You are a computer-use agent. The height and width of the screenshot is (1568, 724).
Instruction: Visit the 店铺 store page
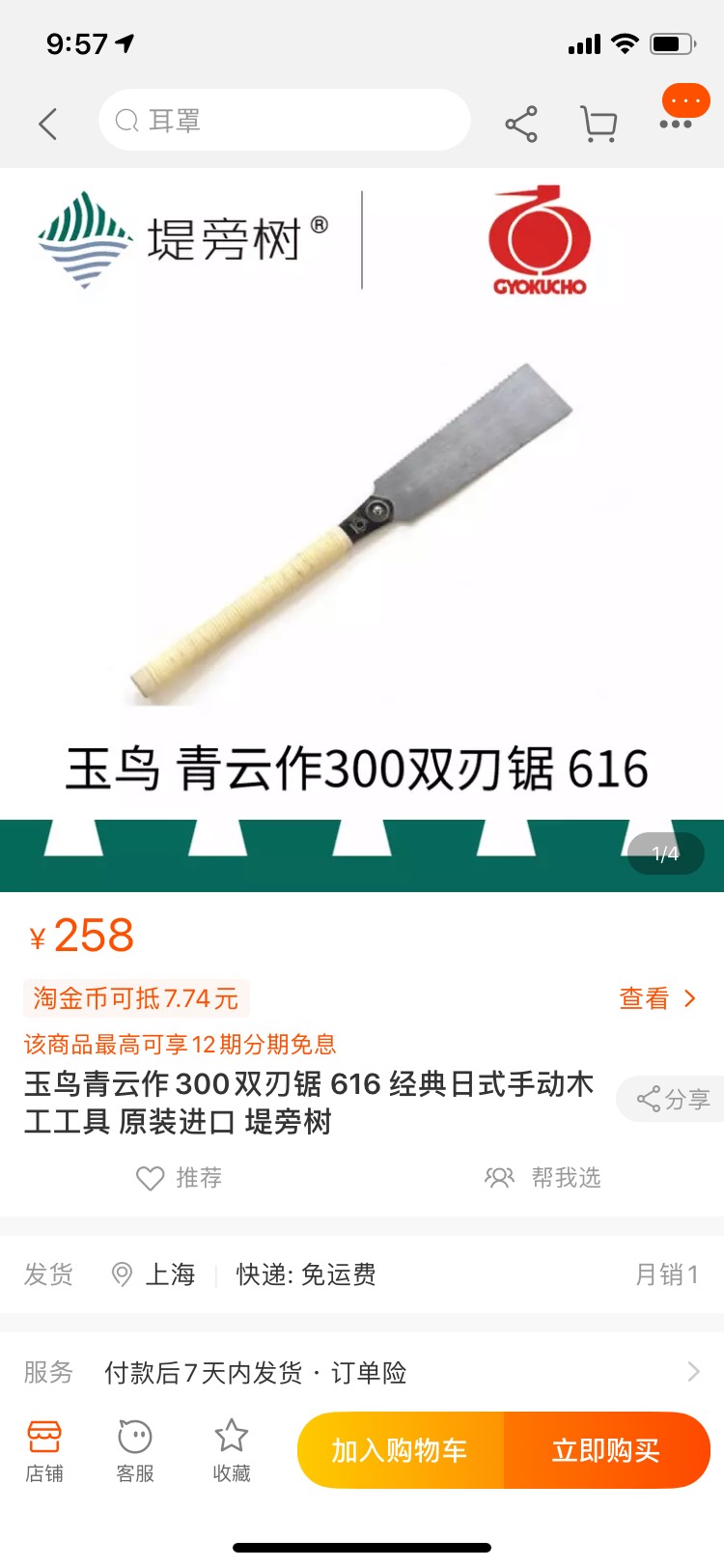coord(44,1450)
